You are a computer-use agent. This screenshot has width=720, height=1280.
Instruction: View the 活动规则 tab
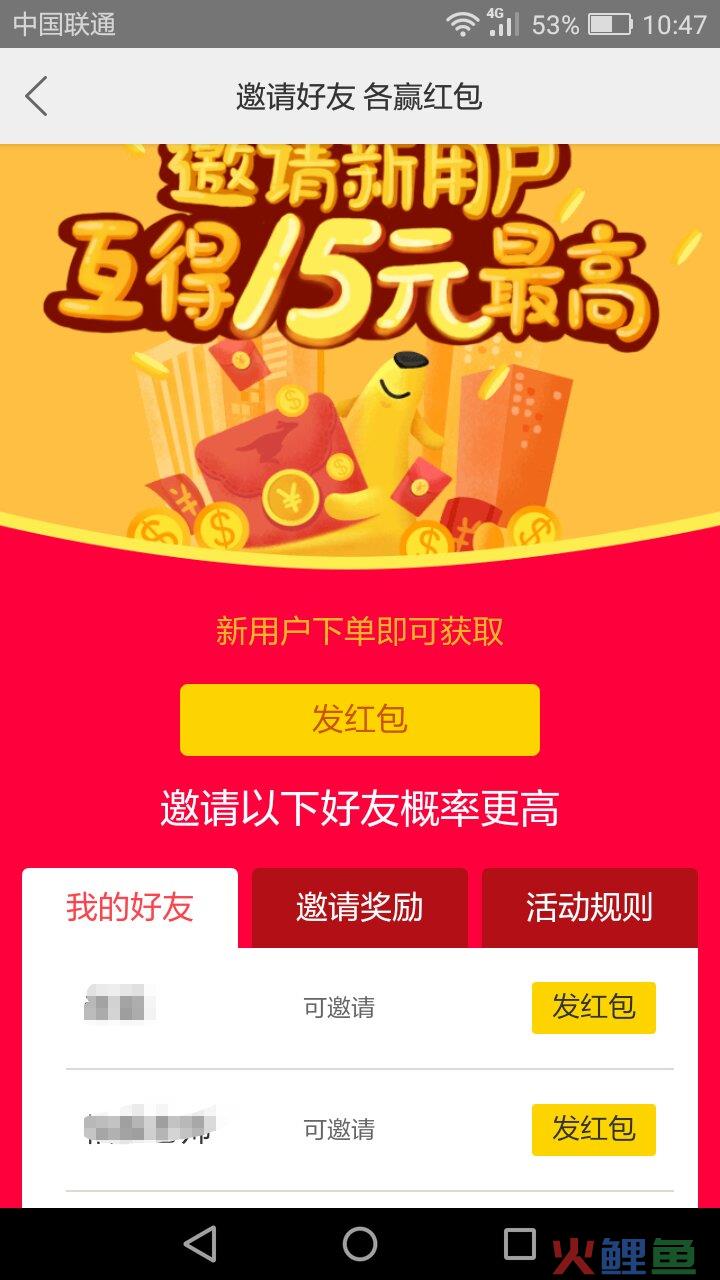click(x=590, y=908)
